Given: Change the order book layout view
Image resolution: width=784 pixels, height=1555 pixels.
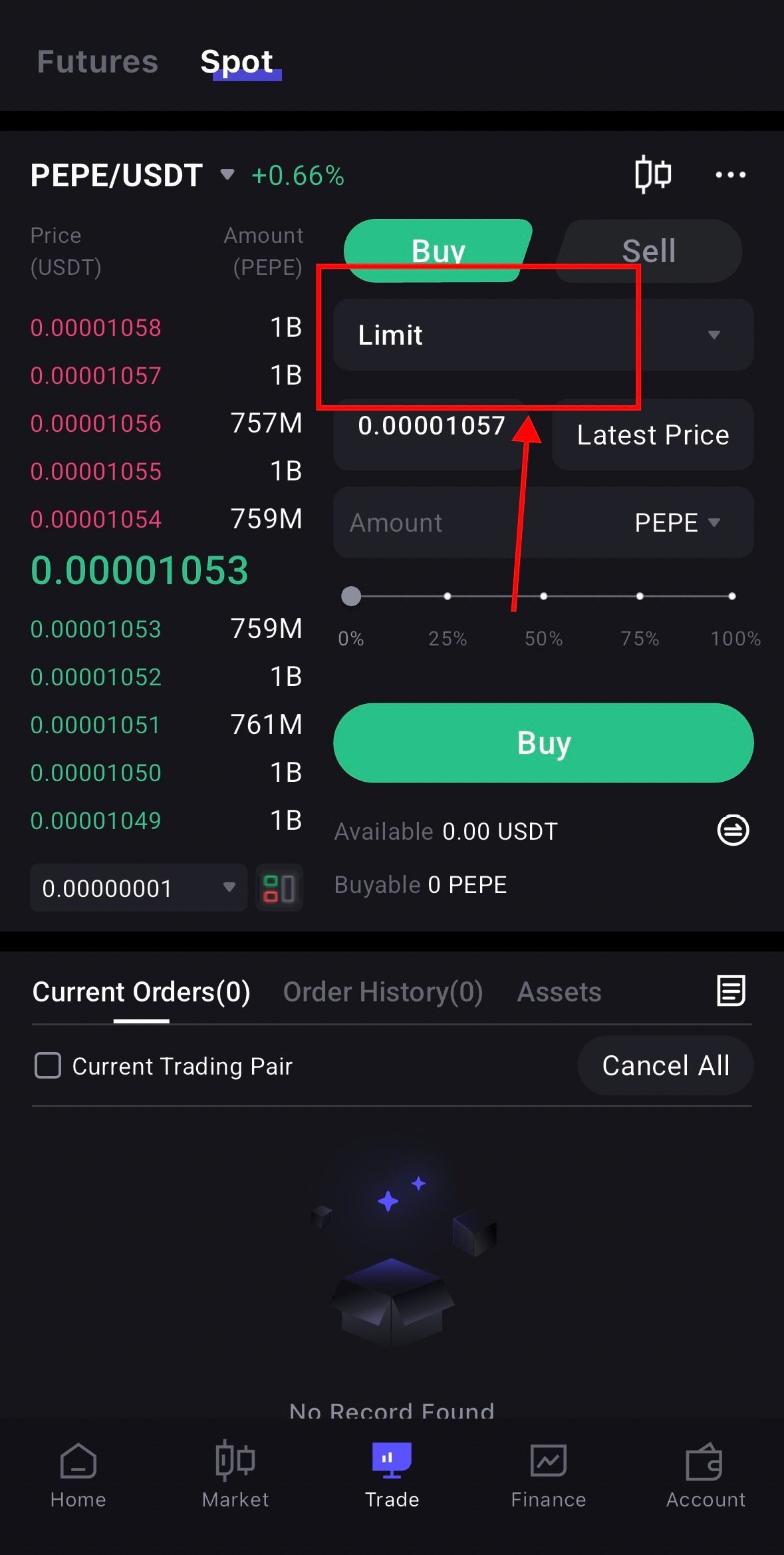Looking at the screenshot, I should click(279, 888).
